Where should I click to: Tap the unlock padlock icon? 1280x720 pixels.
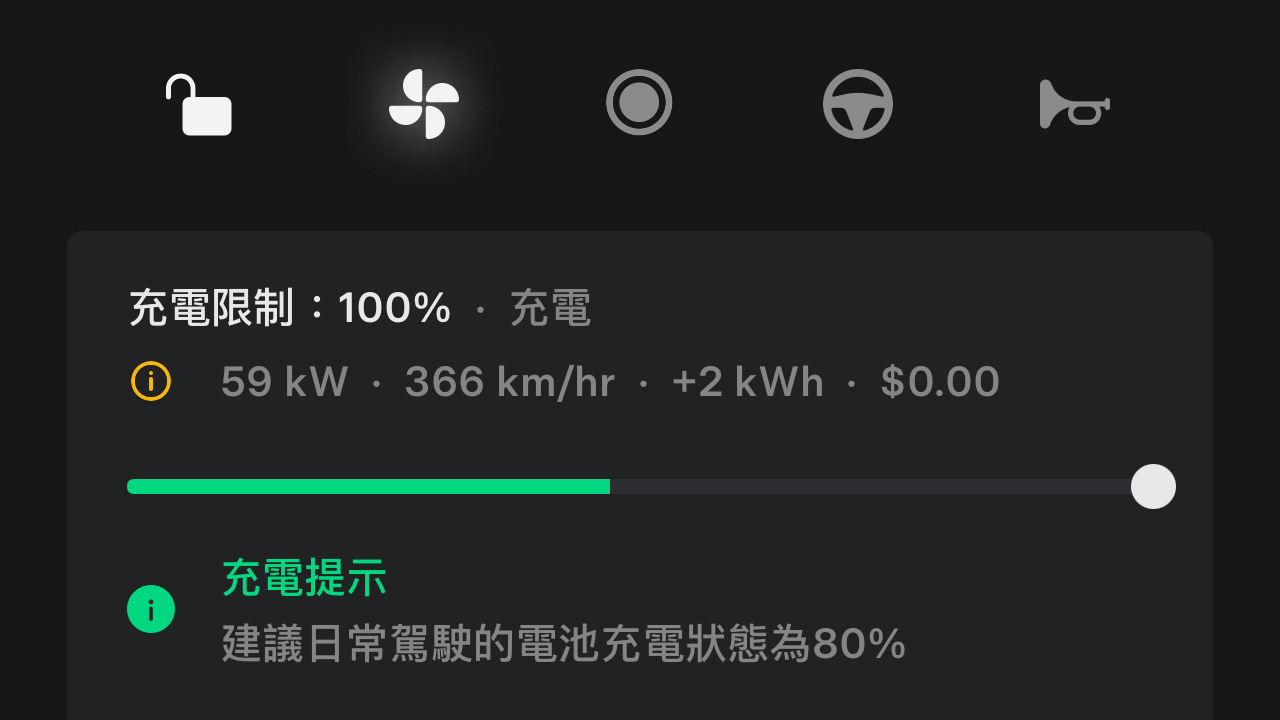(x=199, y=105)
